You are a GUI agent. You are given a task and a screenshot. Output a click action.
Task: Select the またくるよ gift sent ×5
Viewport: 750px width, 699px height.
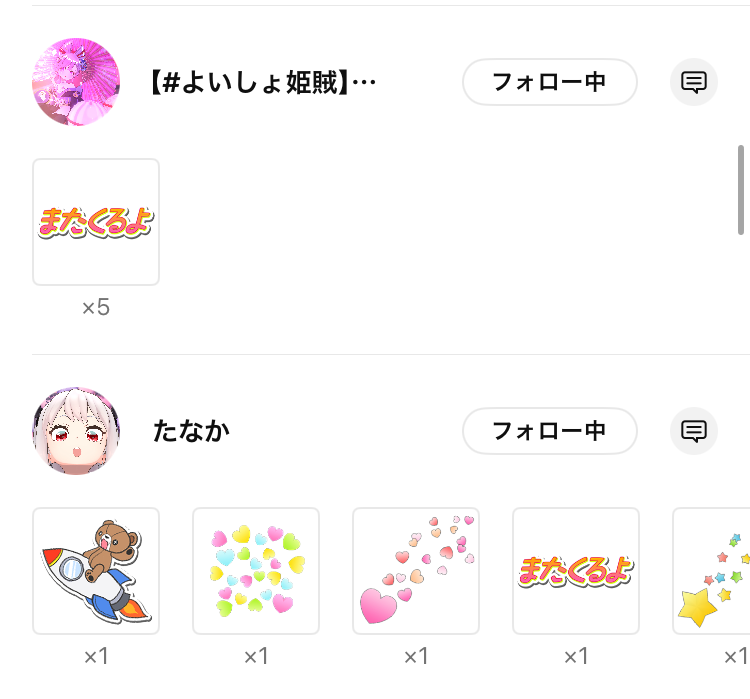tap(96, 222)
